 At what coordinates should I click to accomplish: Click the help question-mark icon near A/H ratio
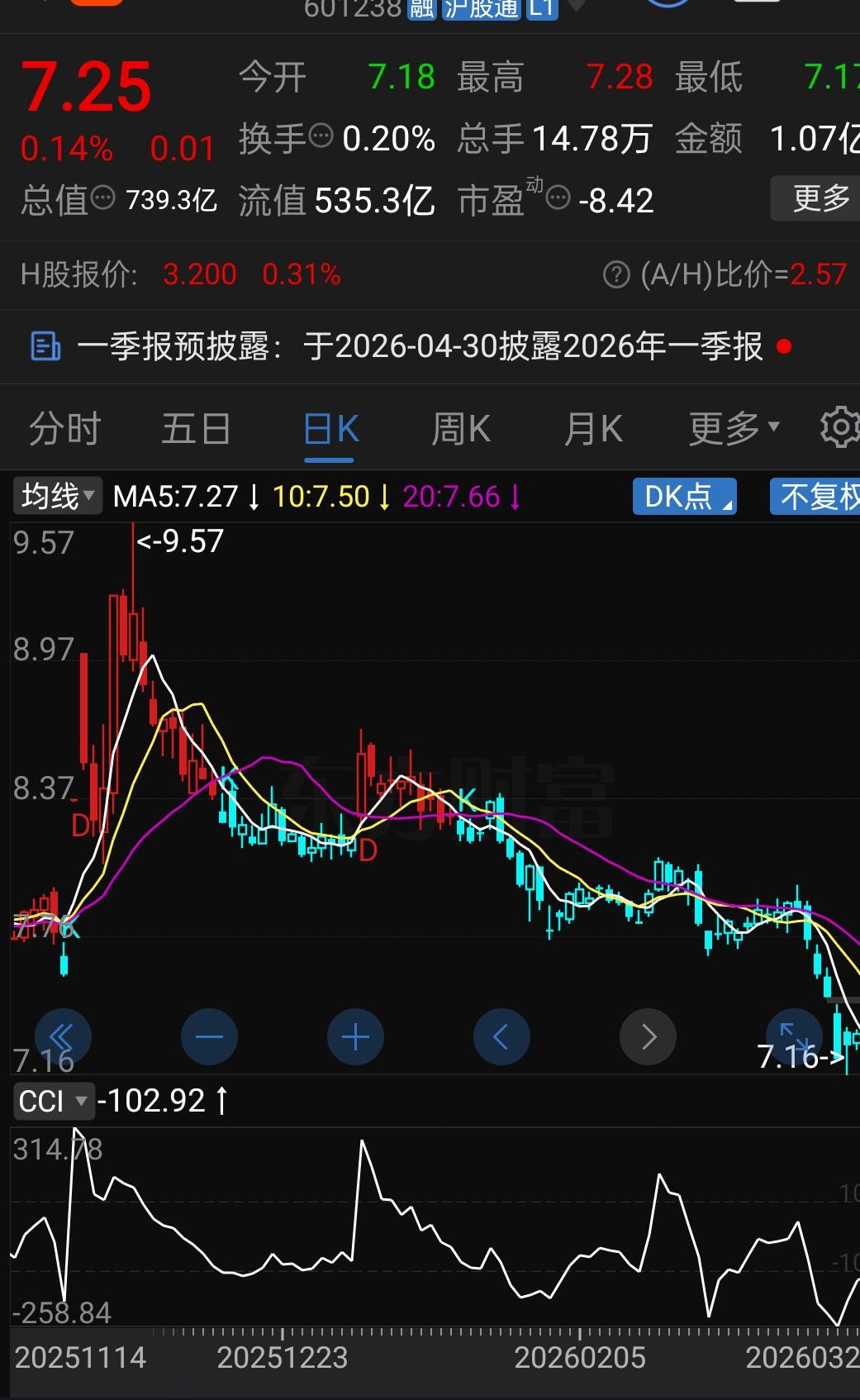click(616, 273)
